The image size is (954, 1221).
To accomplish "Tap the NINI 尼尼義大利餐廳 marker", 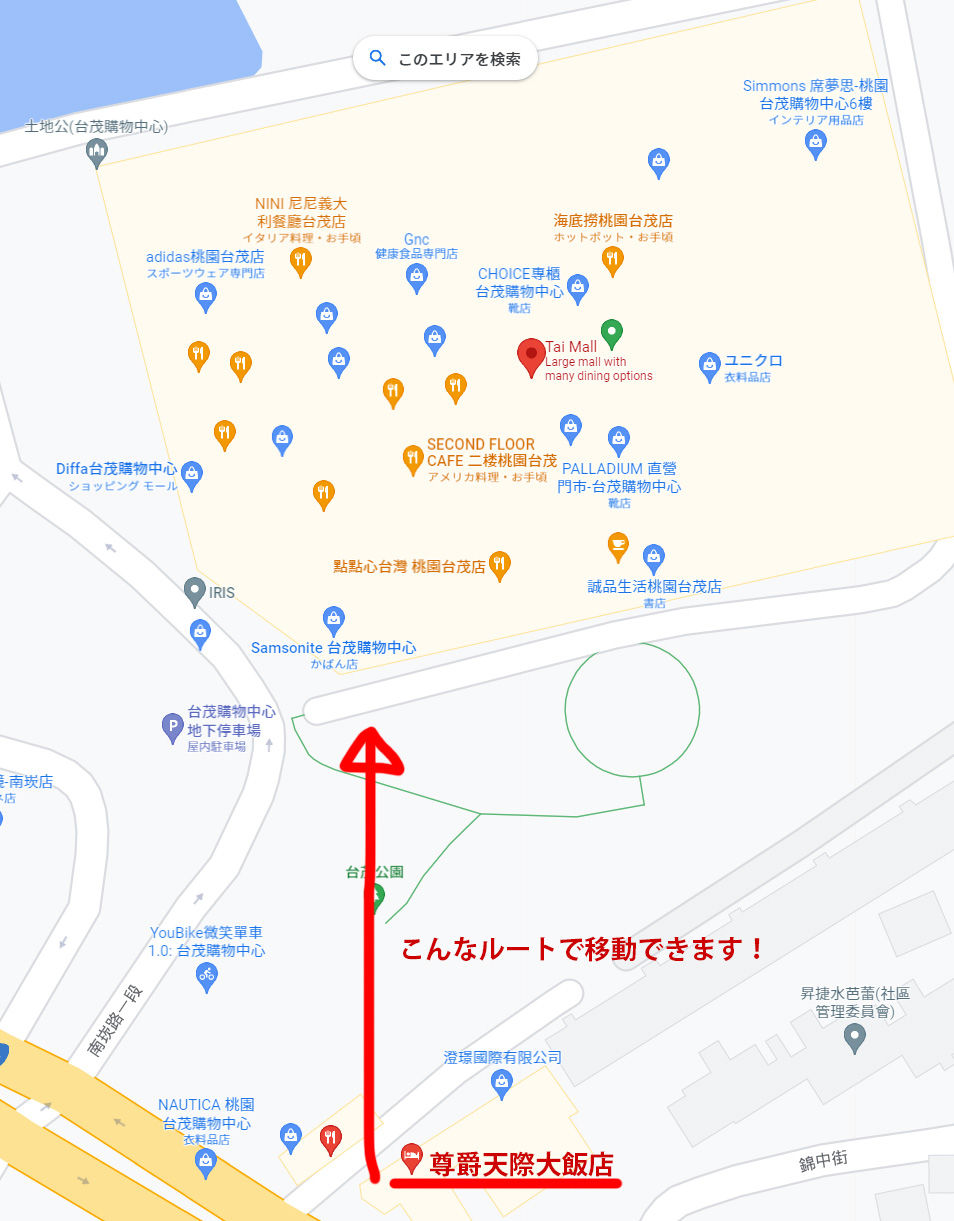I will coord(300,262).
